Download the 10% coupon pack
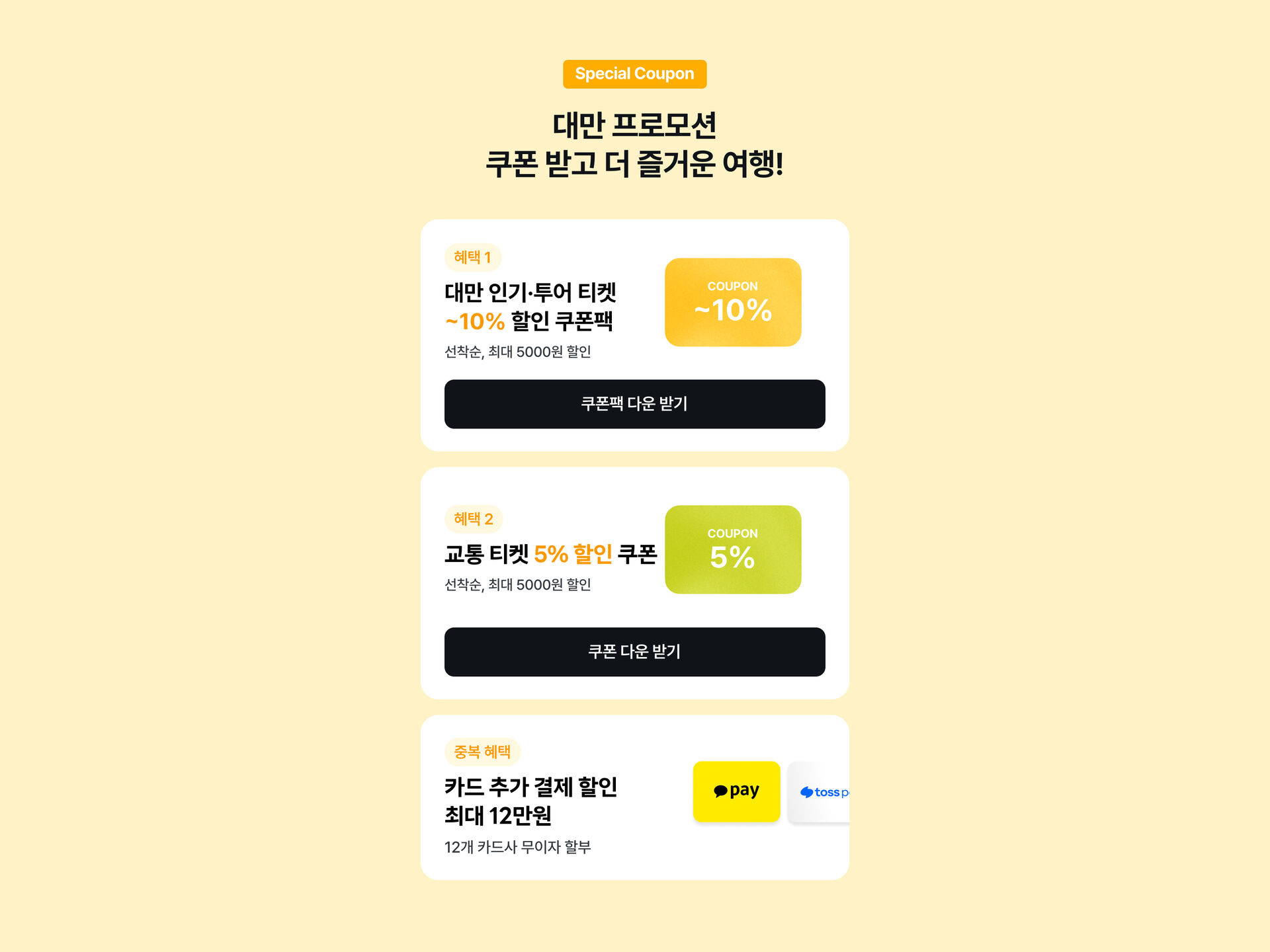 (634, 404)
